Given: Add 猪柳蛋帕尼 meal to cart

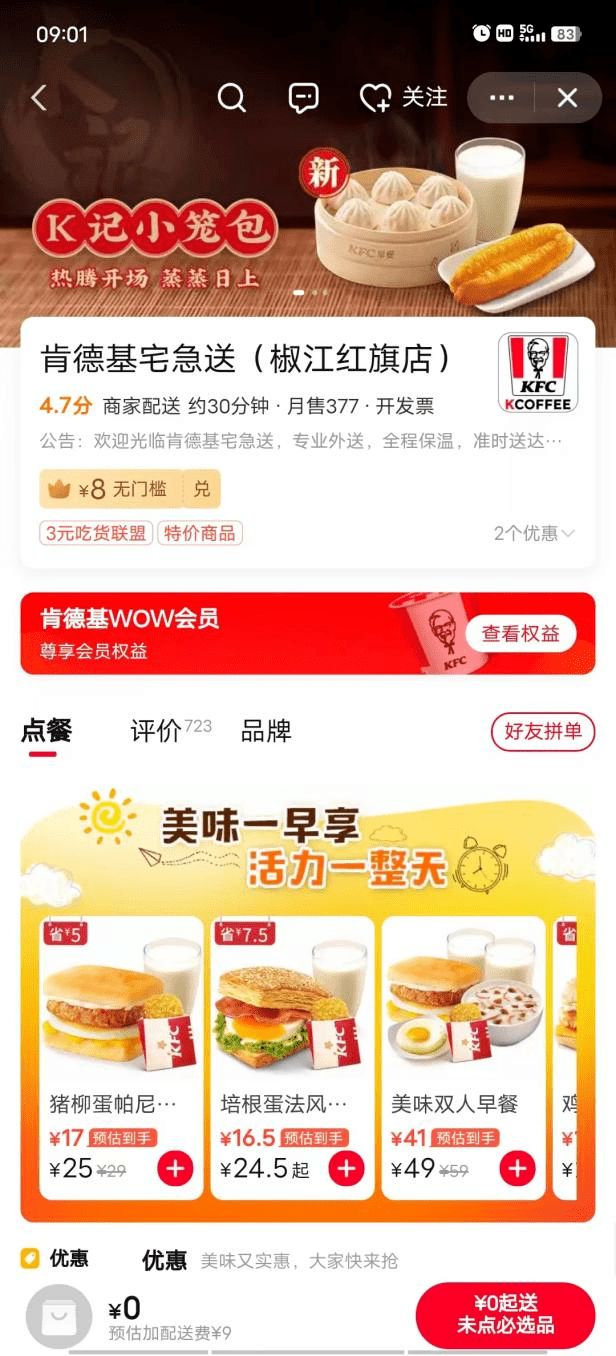Looking at the screenshot, I should click(175, 1168).
